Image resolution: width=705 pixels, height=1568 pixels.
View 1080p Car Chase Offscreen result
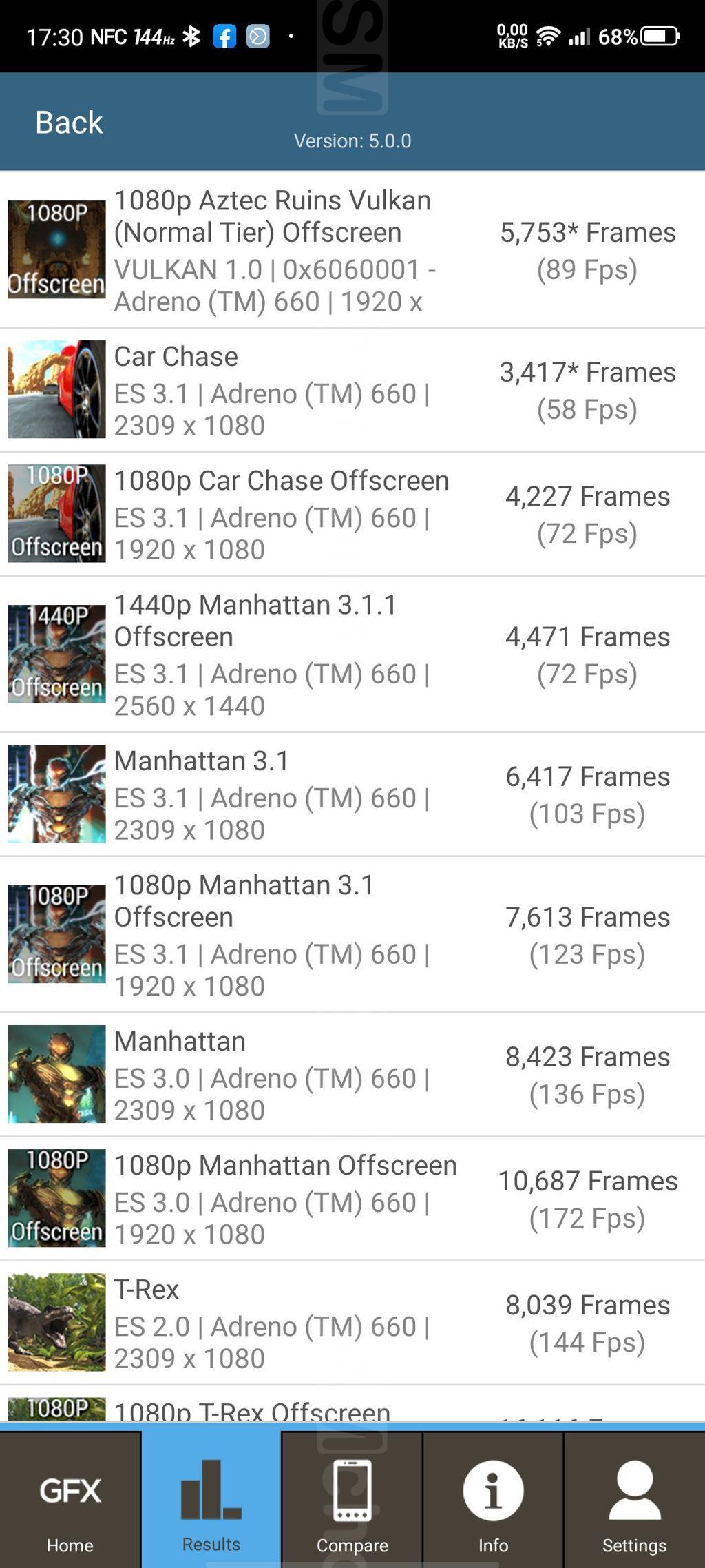[x=351, y=514]
